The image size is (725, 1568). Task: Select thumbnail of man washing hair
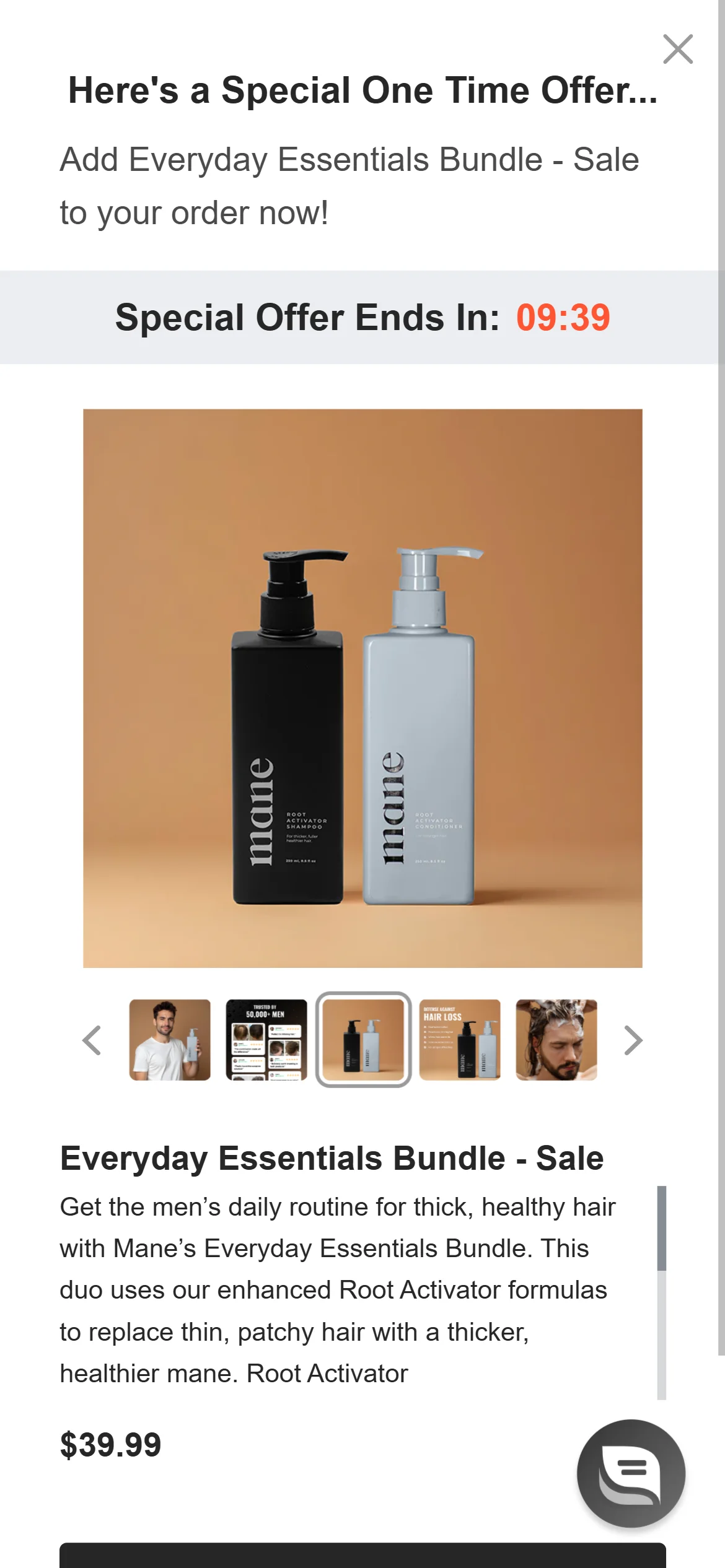tap(556, 1040)
